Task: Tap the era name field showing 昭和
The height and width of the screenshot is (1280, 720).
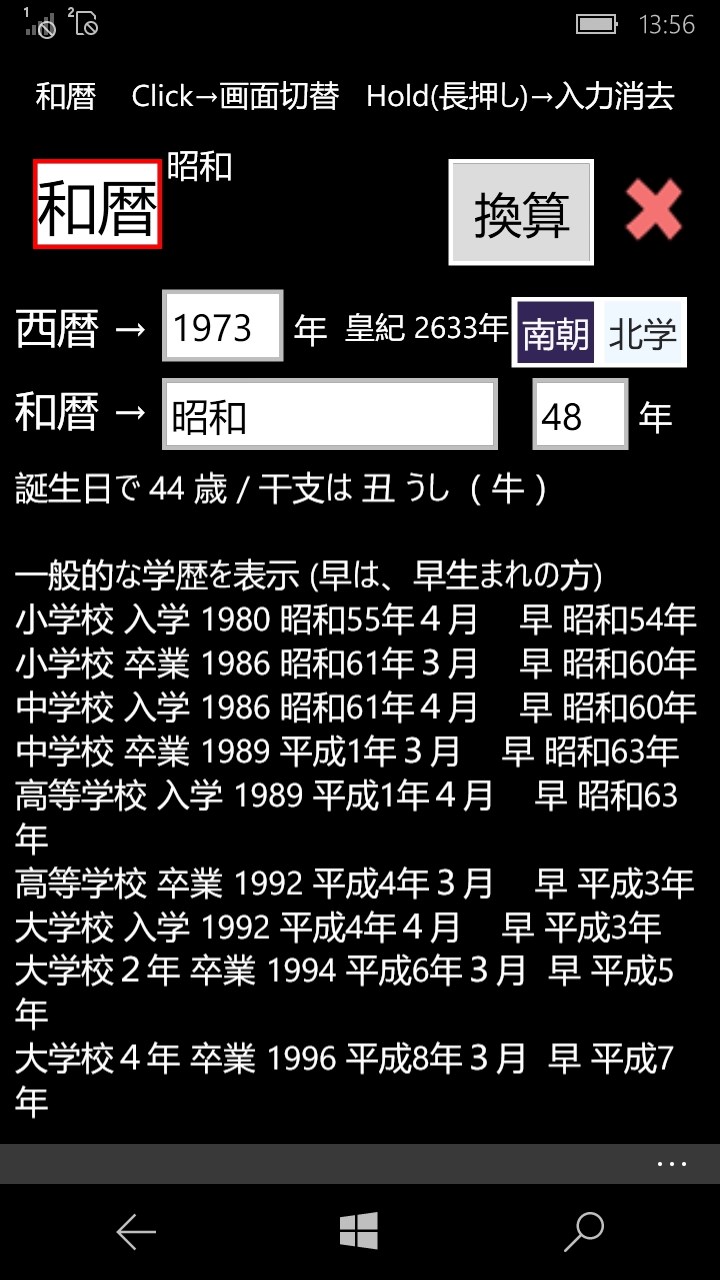Action: coord(330,415)
